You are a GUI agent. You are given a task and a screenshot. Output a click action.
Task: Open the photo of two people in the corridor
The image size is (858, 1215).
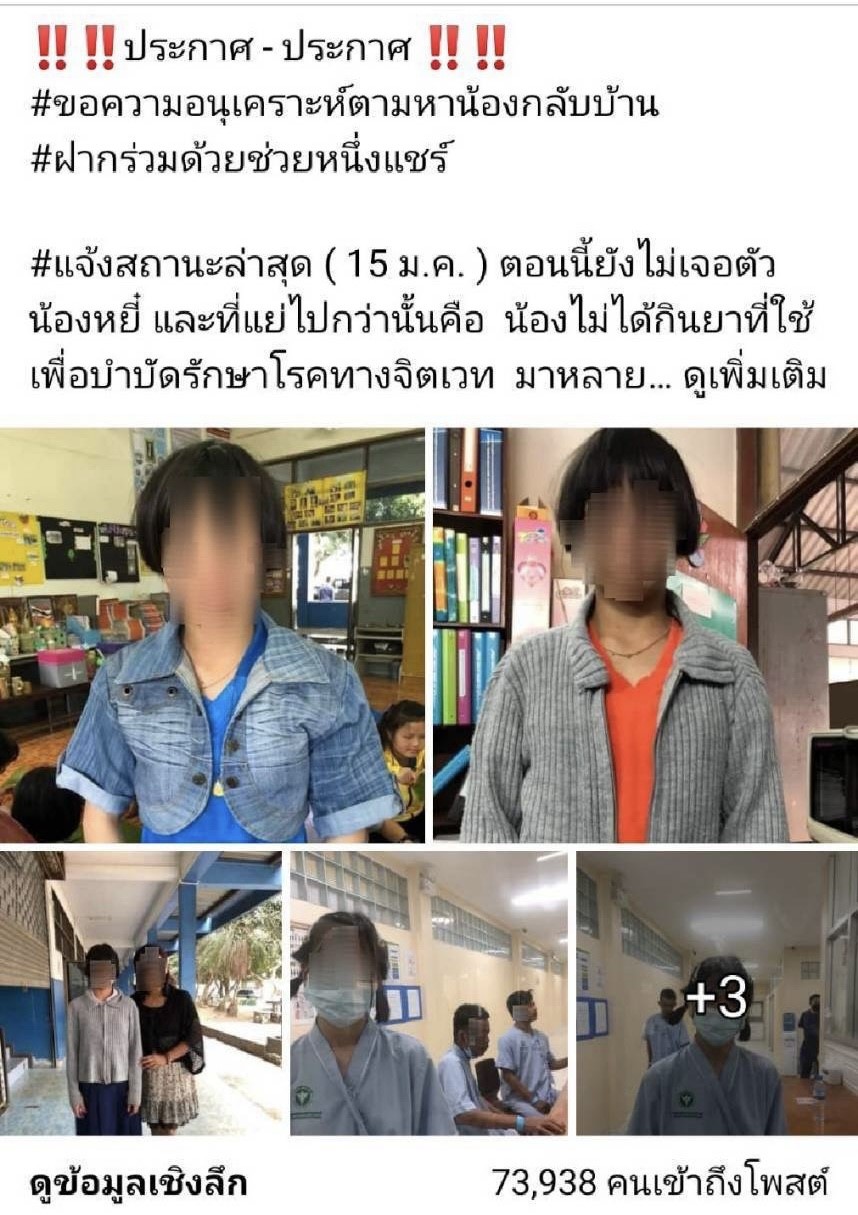tap(141, 992)
